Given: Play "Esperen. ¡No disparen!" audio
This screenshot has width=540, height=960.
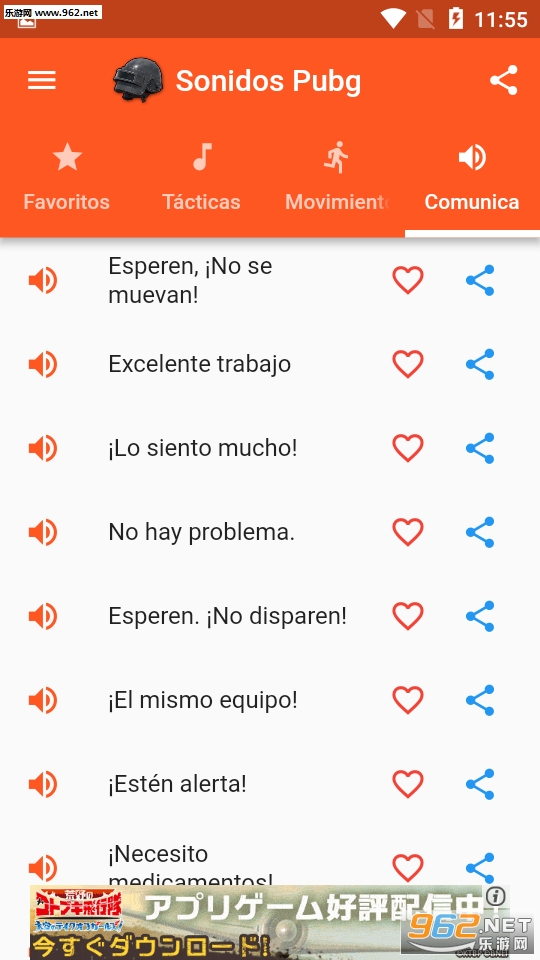Looking at the screenshot, I should click(43, 616).
